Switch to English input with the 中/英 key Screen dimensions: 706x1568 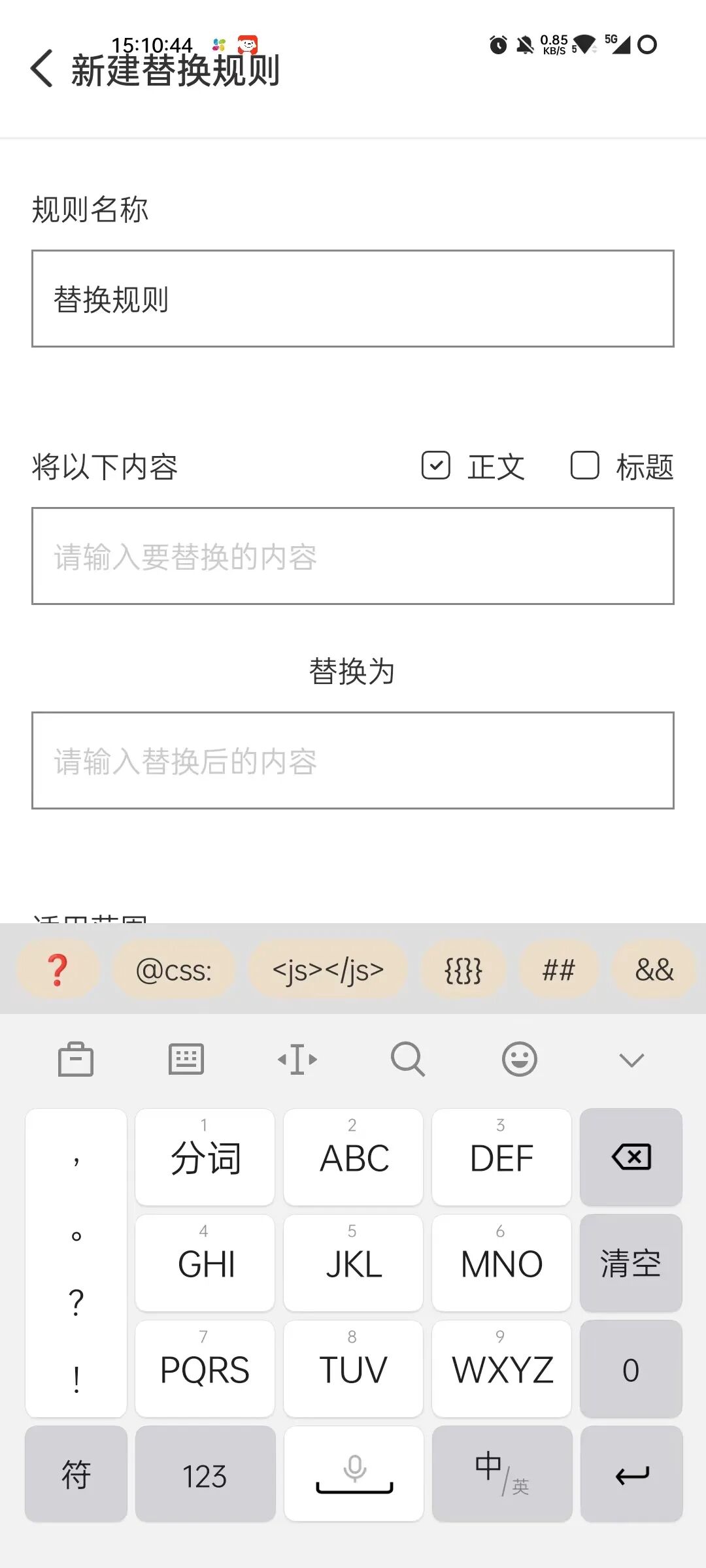click(x=501, y=1473)
